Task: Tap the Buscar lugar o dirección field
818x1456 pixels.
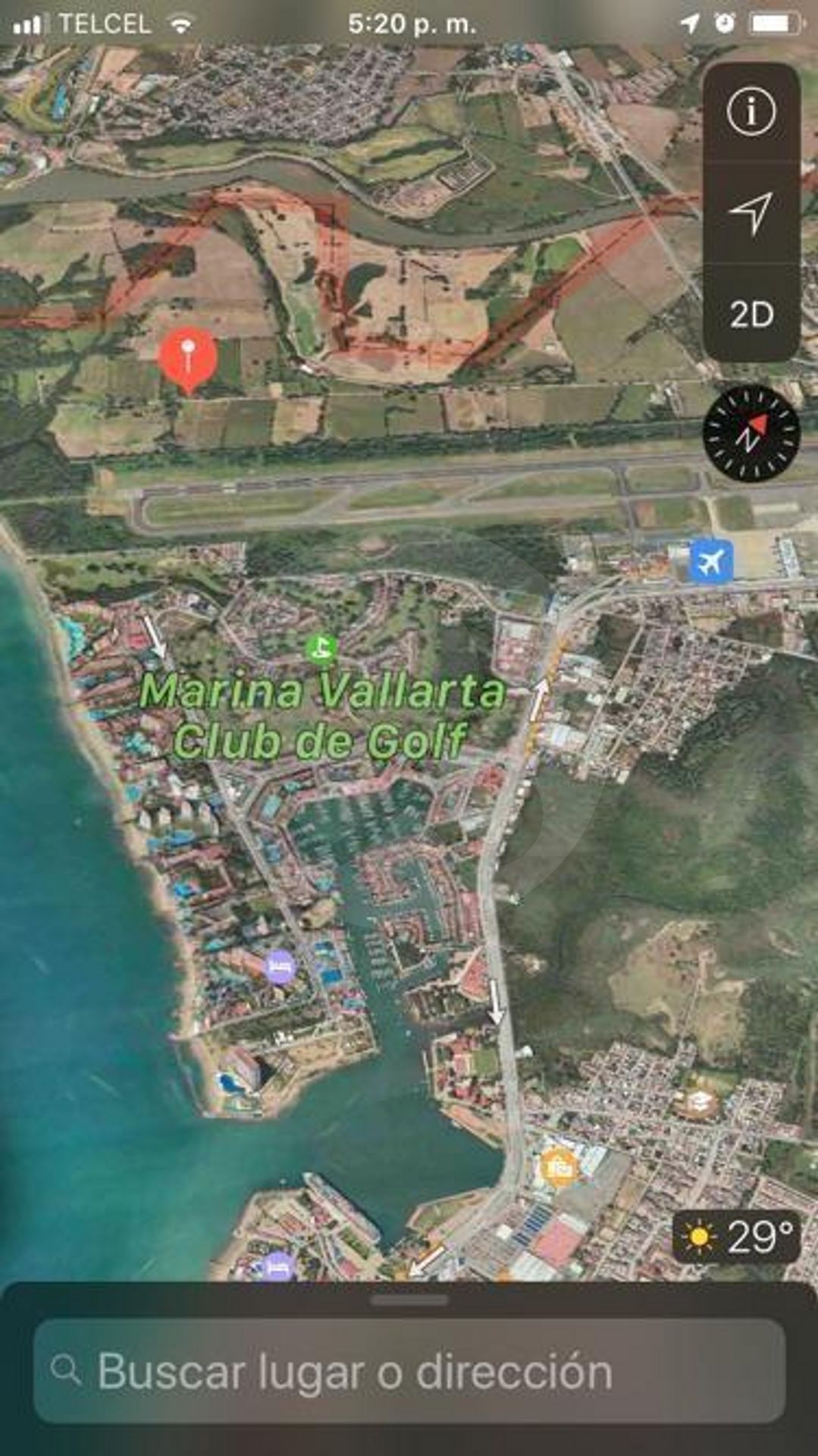Action: [409, 1371]
